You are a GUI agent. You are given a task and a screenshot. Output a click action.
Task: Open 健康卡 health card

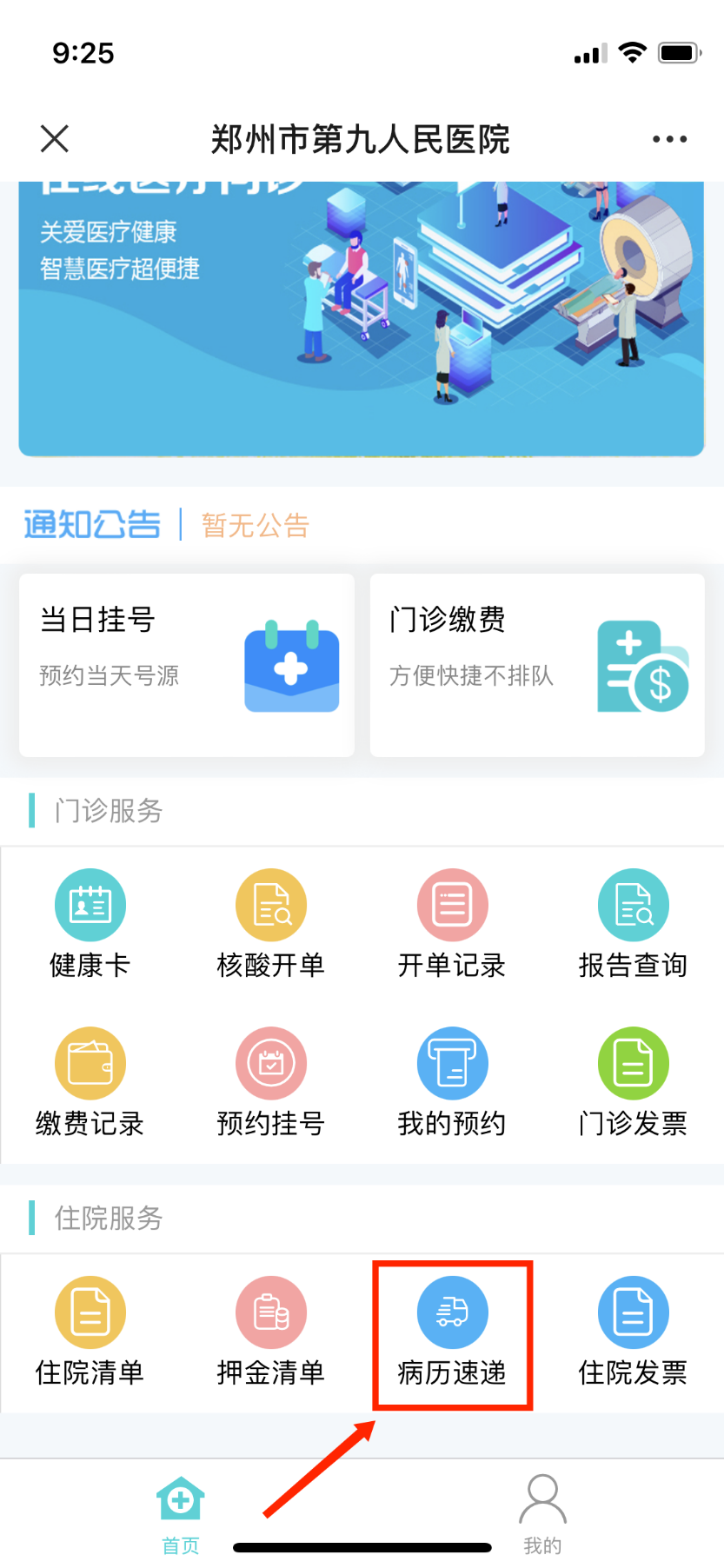90,924
